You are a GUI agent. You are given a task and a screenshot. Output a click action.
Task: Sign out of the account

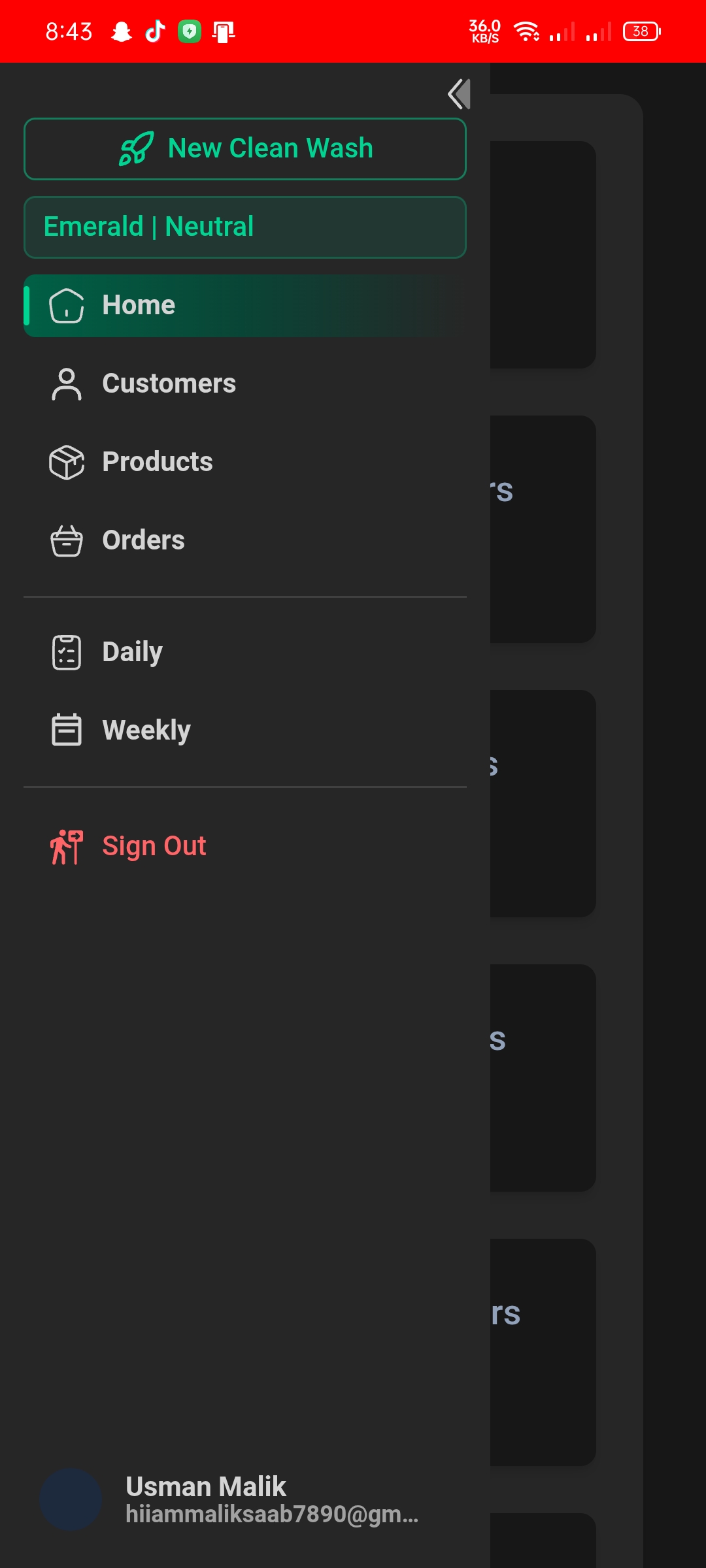pyautogui.click(x=154, y=846)
